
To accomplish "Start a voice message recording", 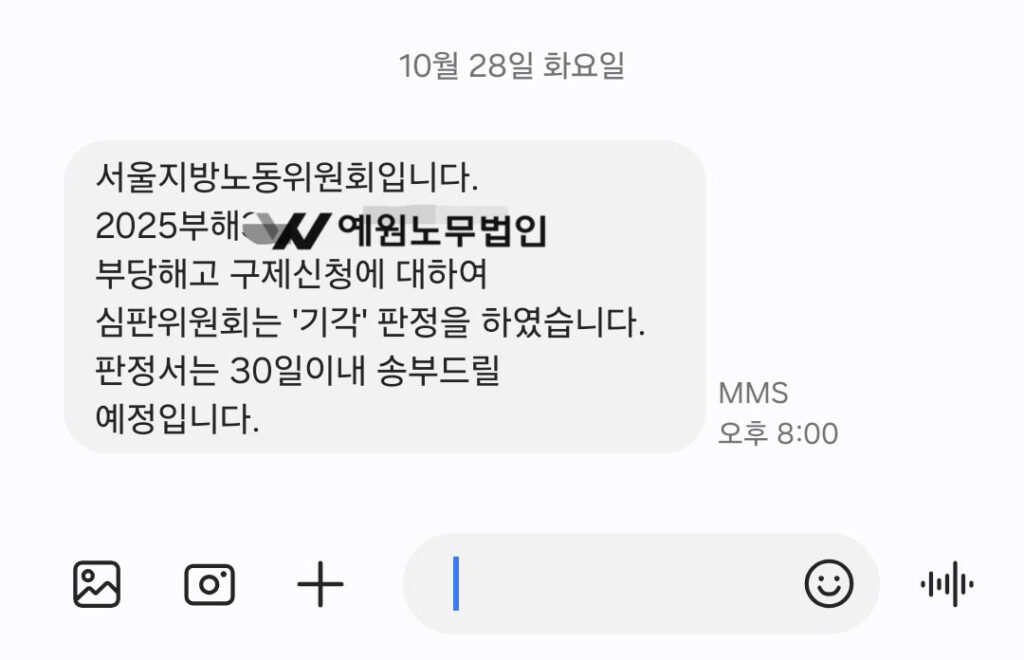I will 946,584.
